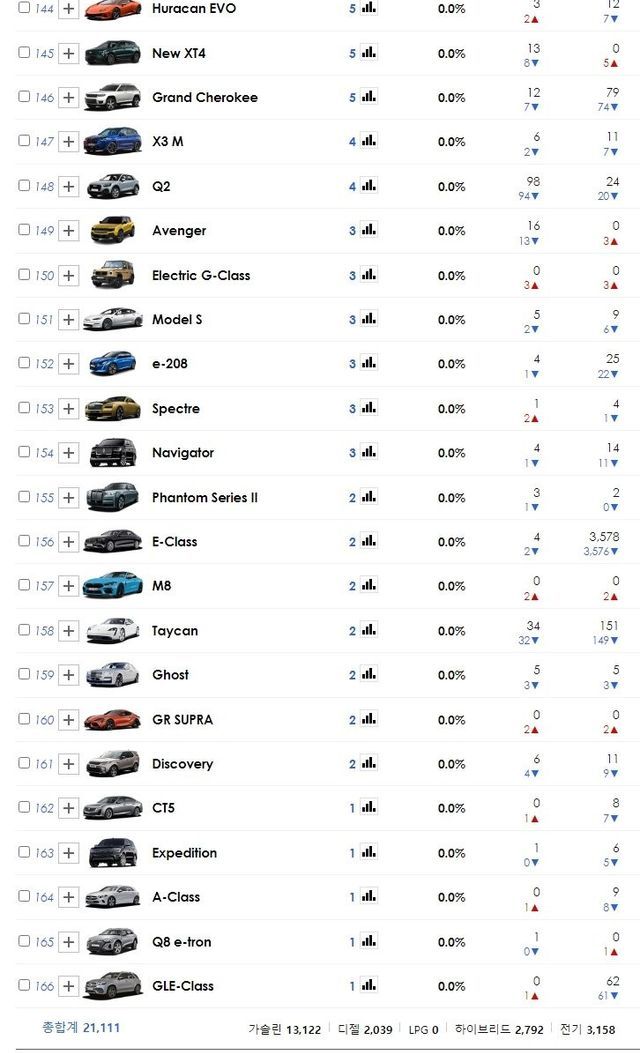Image resolution: width=640 pixels, height=1053 pixels.
Task: Tap the plus button beside Navigator
Action: (68, 453)
